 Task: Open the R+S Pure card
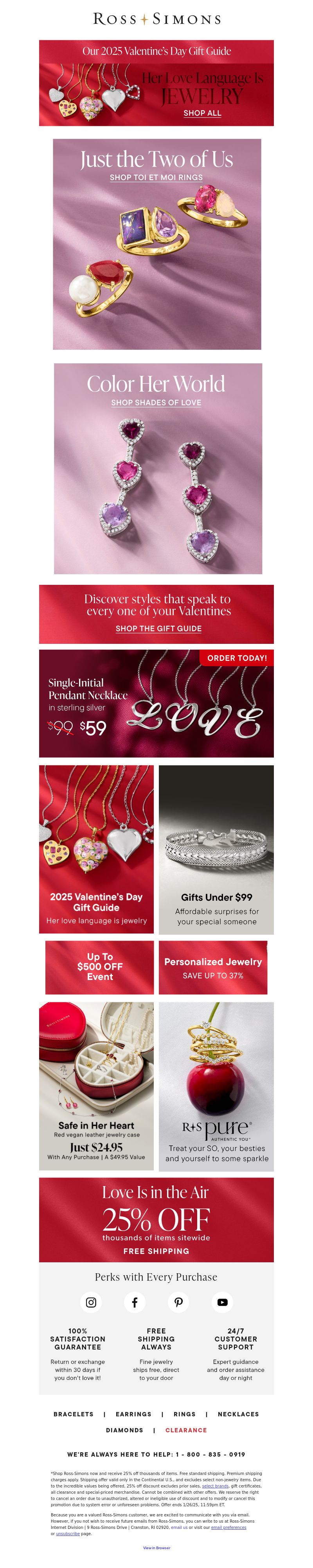click(x=216, y=1086)
